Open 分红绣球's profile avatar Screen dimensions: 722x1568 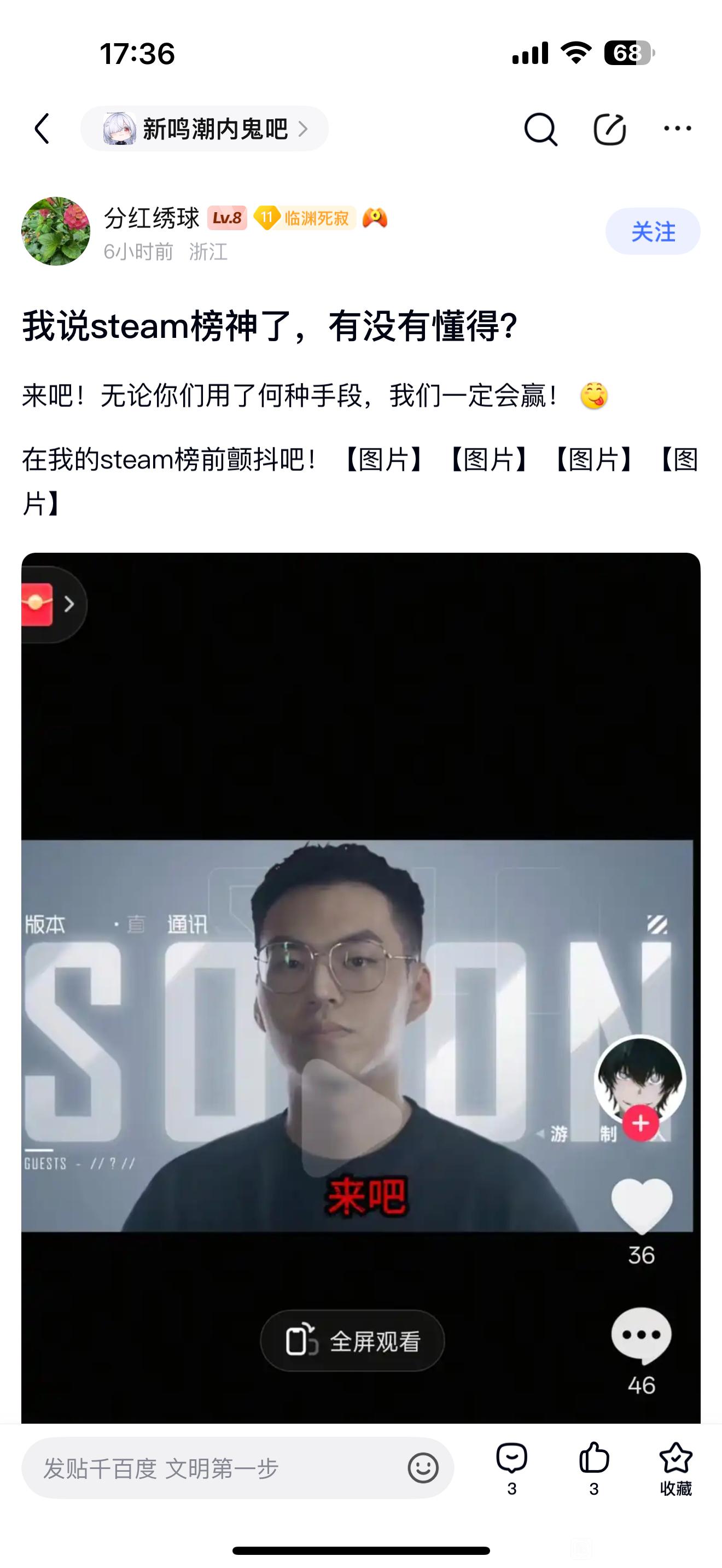[56, 231]
